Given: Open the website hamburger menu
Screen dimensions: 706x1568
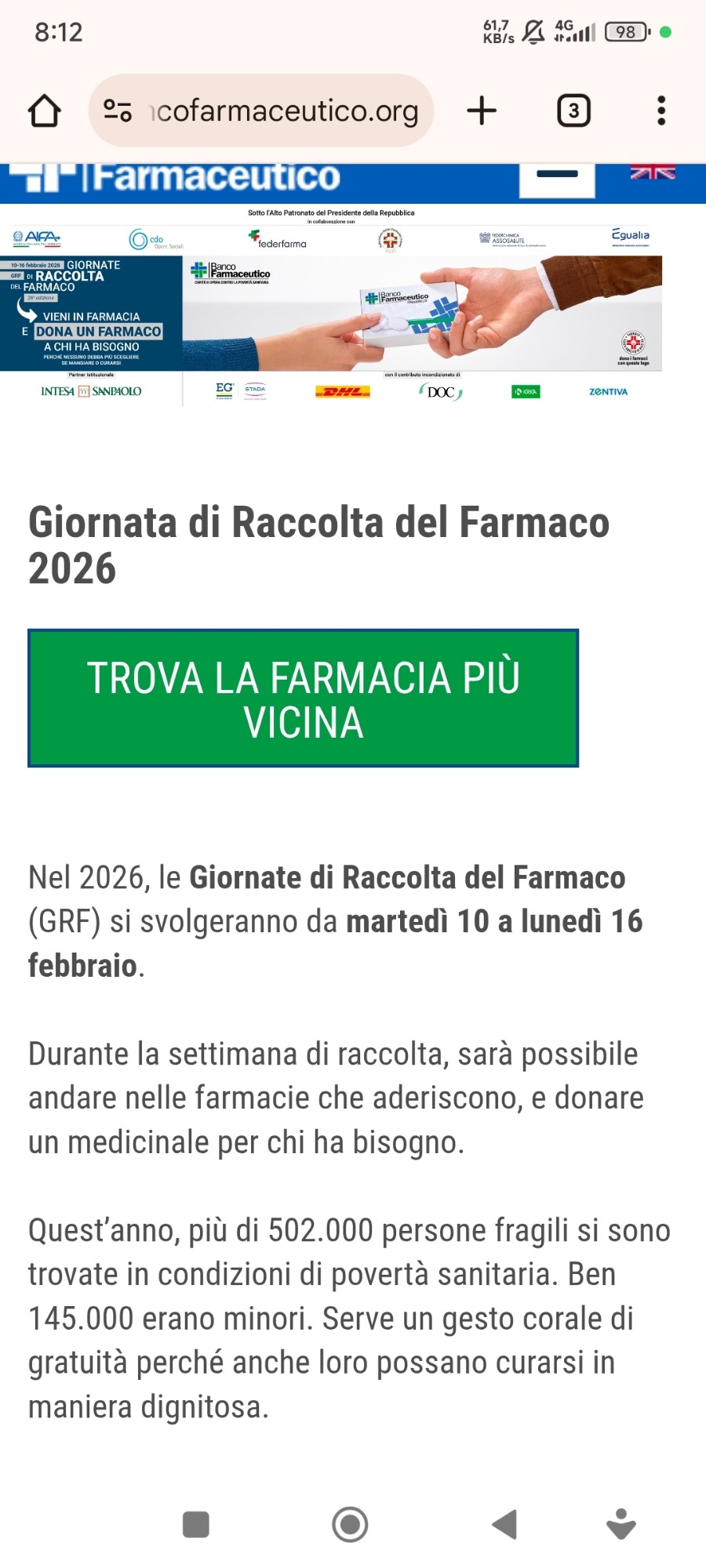Looking at the screenshot, I should pyautogui.click(x=557, y=176).
